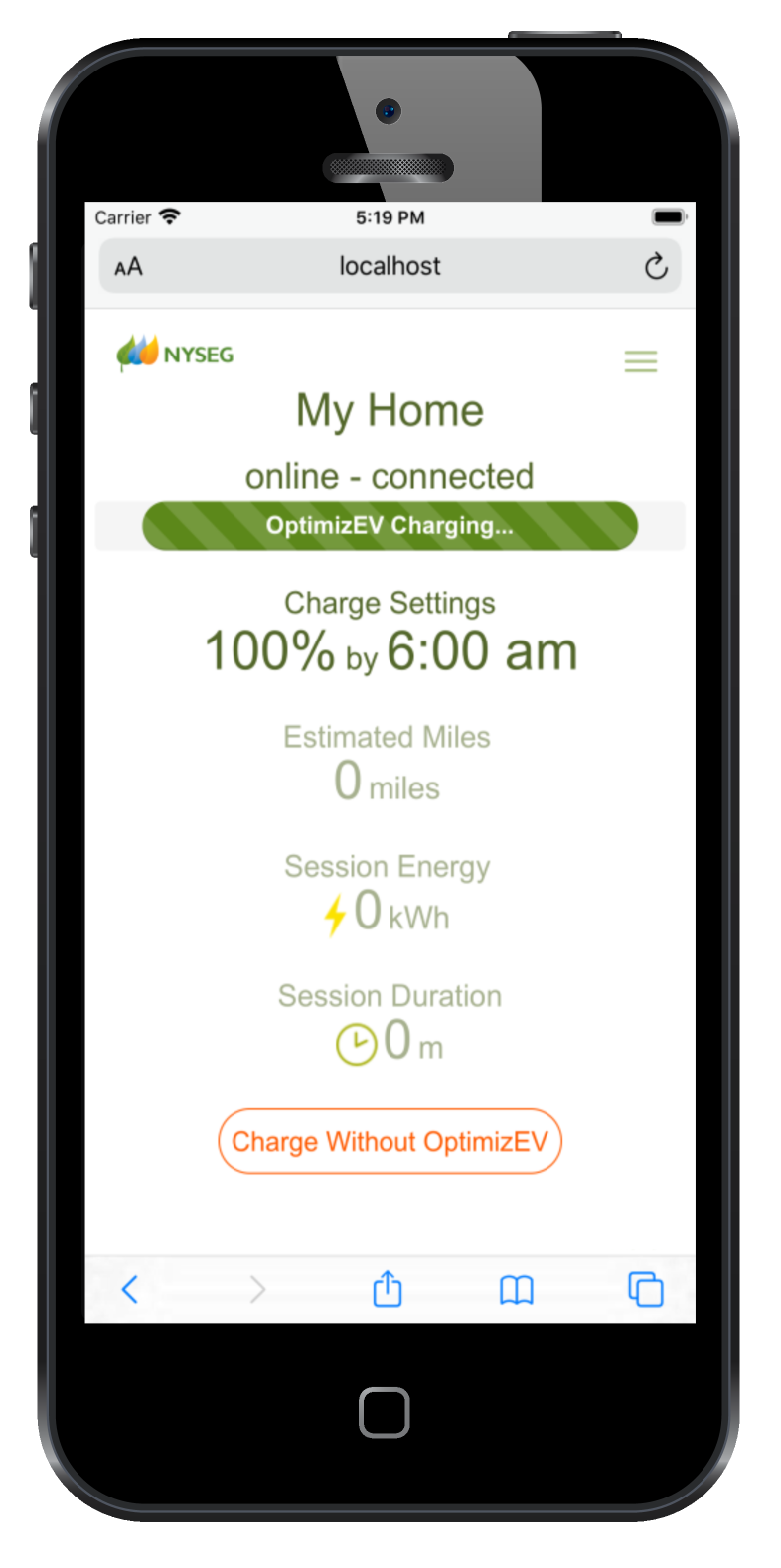Tap the localhost address bar
Image resolution: width=781 pixels, height=1568 pixels.
(x=390, y=266)
